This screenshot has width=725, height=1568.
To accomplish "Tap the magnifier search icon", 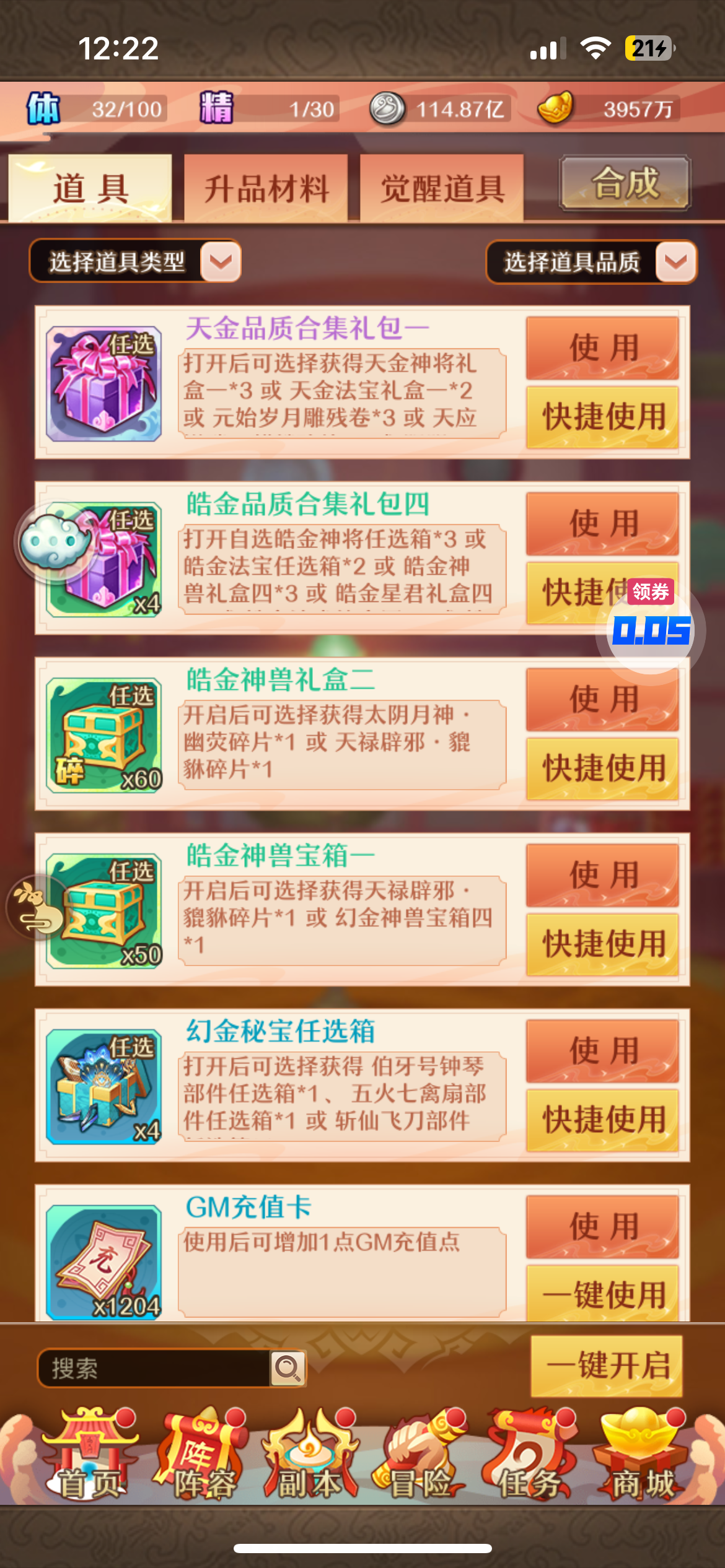I will [288, 1368].
